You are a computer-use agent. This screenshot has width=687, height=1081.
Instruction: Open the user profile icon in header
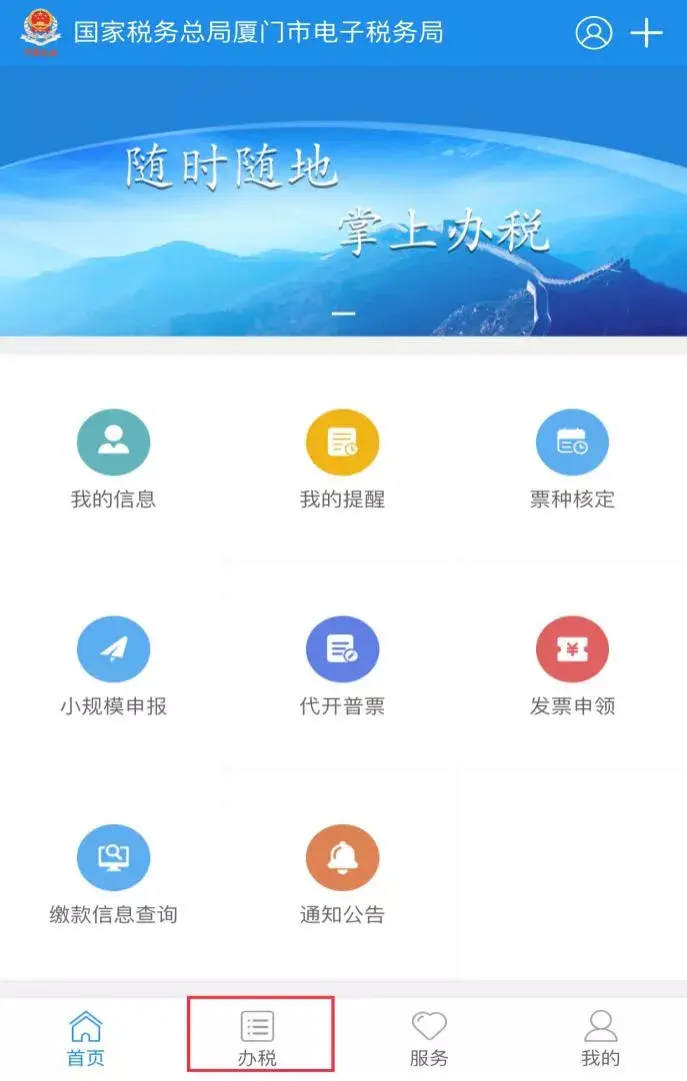click(594, 32)
